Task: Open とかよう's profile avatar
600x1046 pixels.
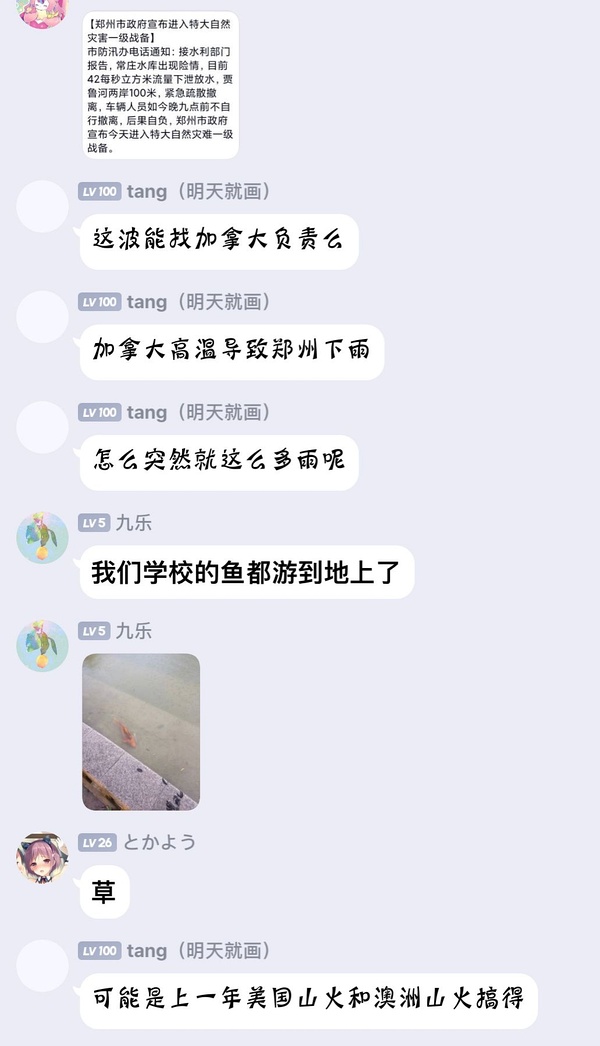Action: point(42,858)
